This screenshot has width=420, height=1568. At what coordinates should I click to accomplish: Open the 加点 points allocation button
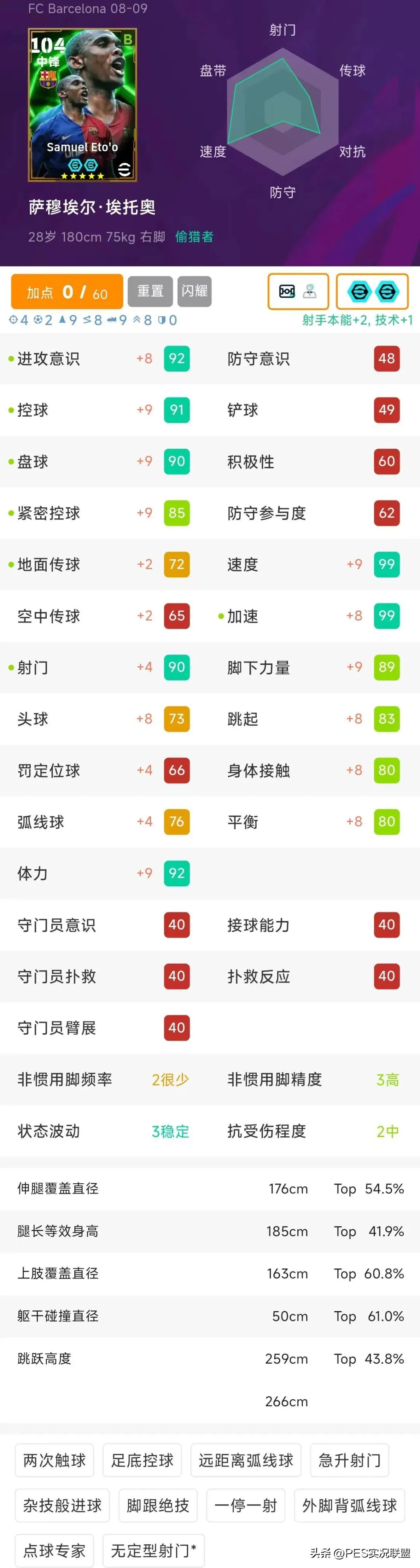click(67, 291)
